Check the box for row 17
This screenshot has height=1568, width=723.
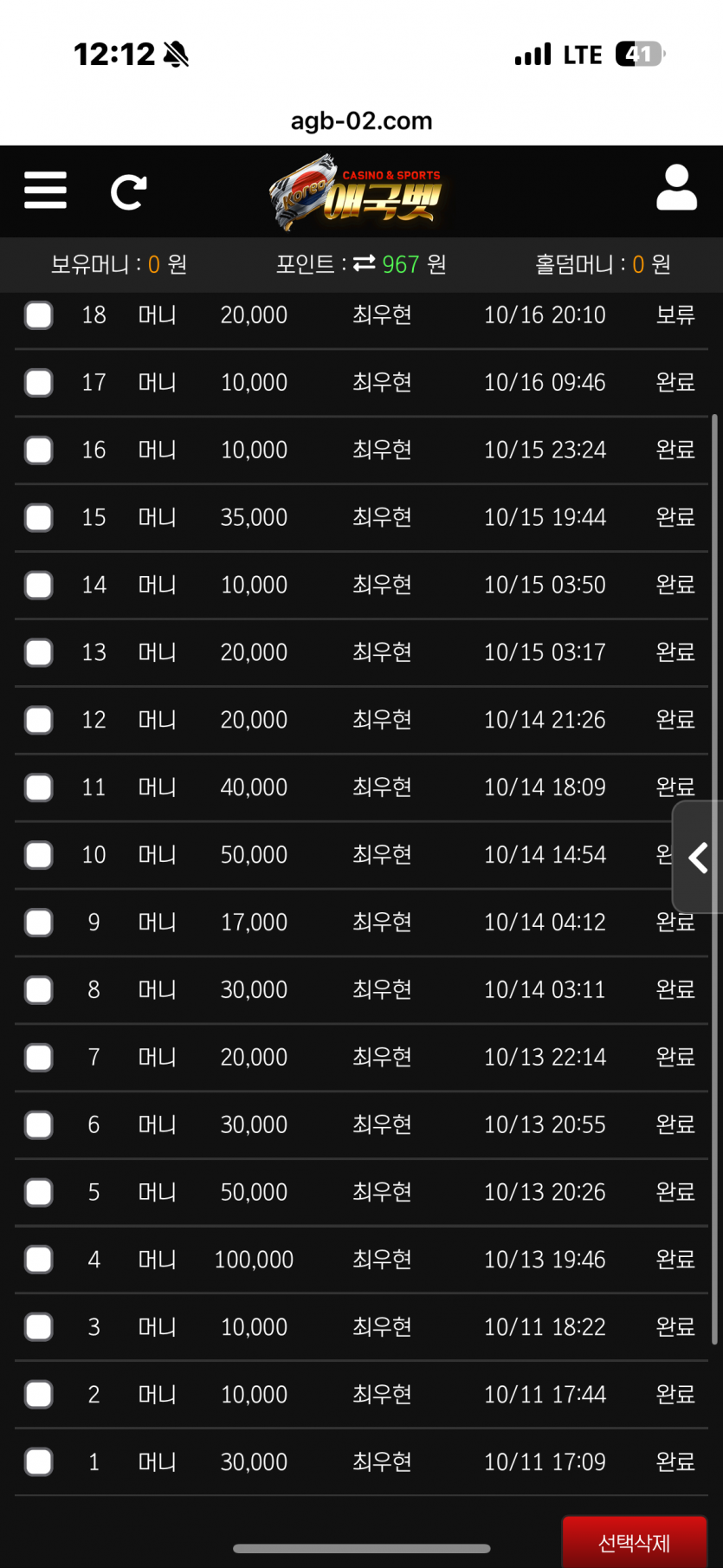39,383
